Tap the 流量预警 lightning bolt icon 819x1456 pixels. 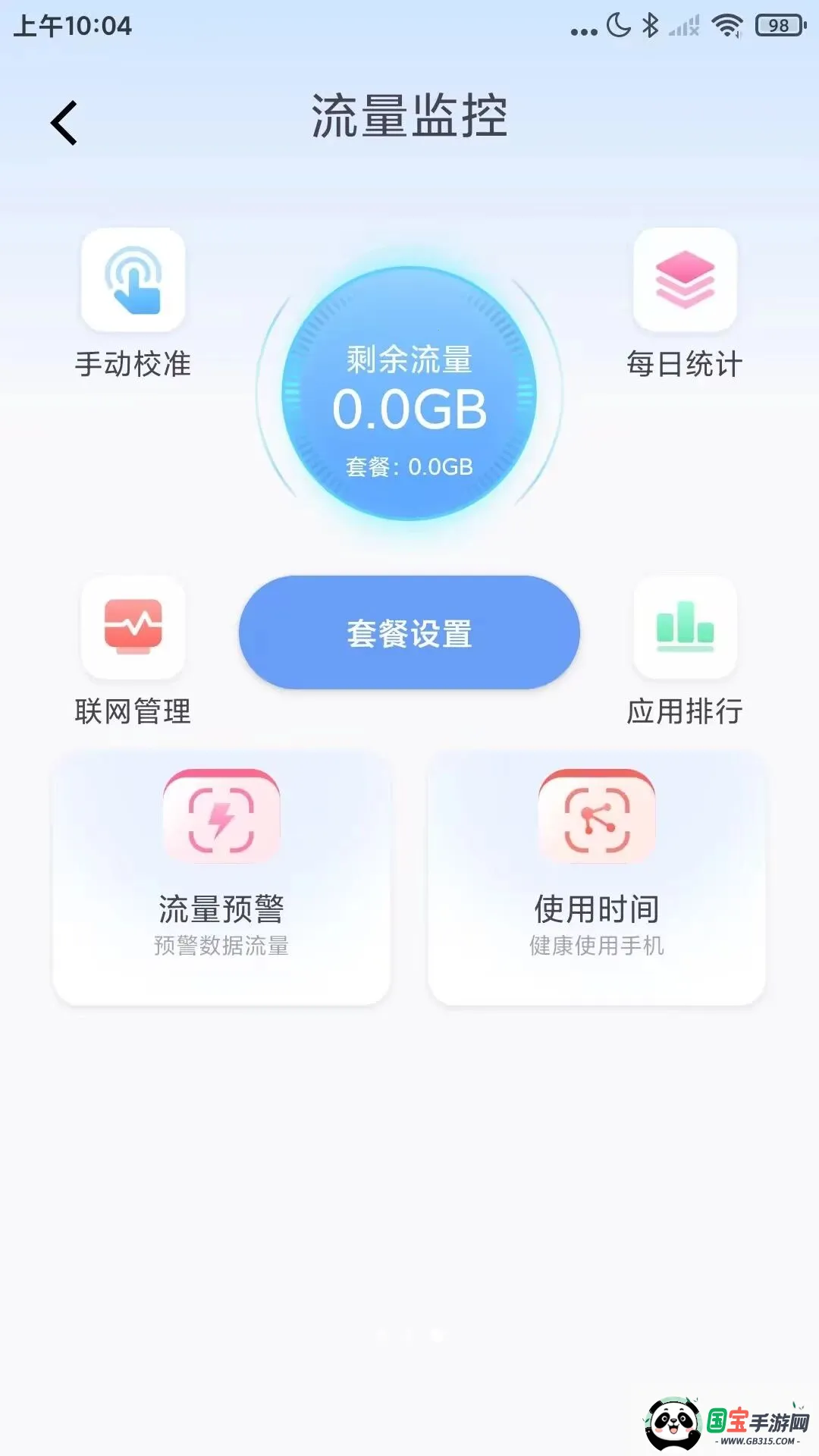click(221, 817)
